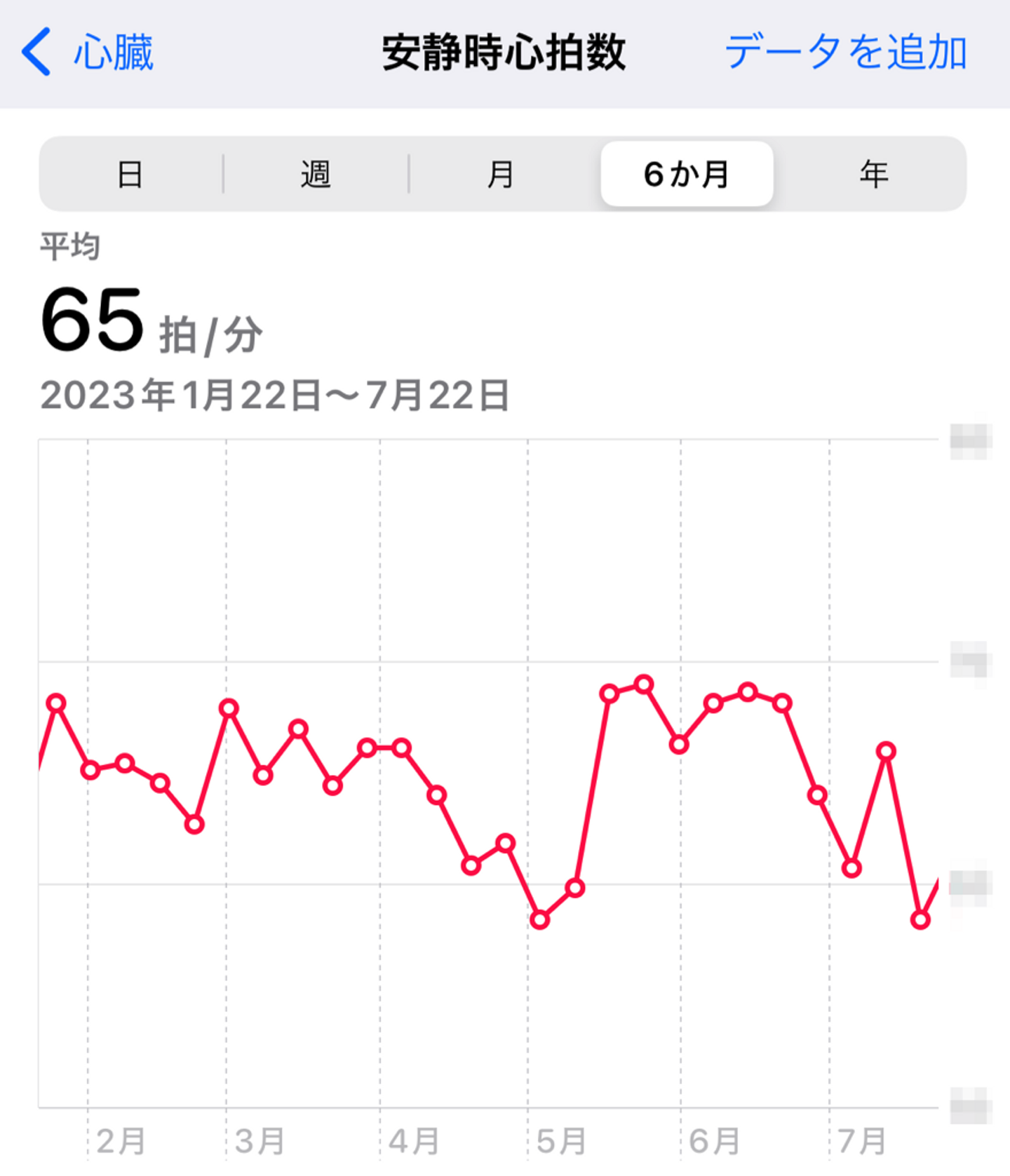Choose the 6か月 segment

pyautogui.click(x=687, y=174)
